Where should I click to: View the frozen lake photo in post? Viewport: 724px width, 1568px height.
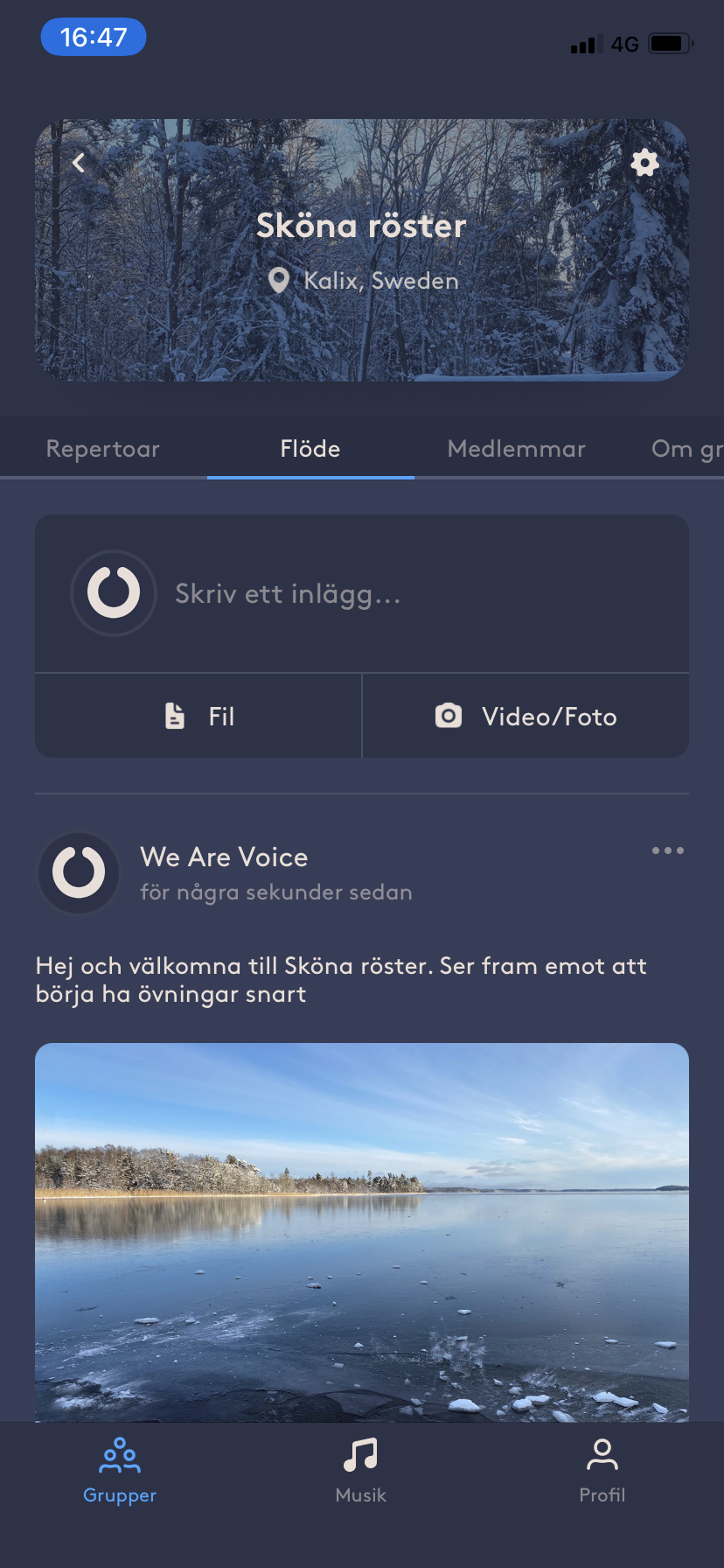[x=362, y=1230]
